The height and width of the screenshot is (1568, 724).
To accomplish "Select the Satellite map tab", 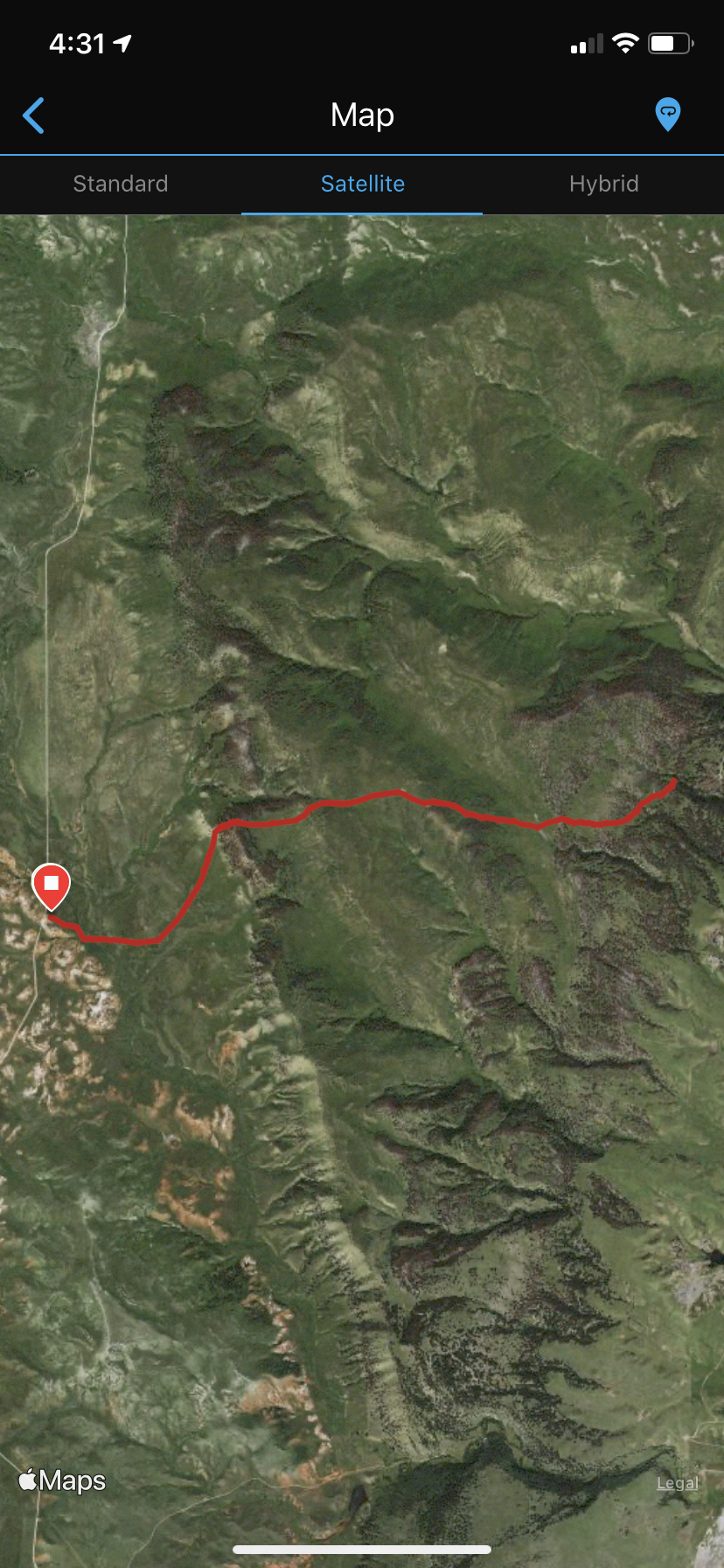I will pos(362,184).
